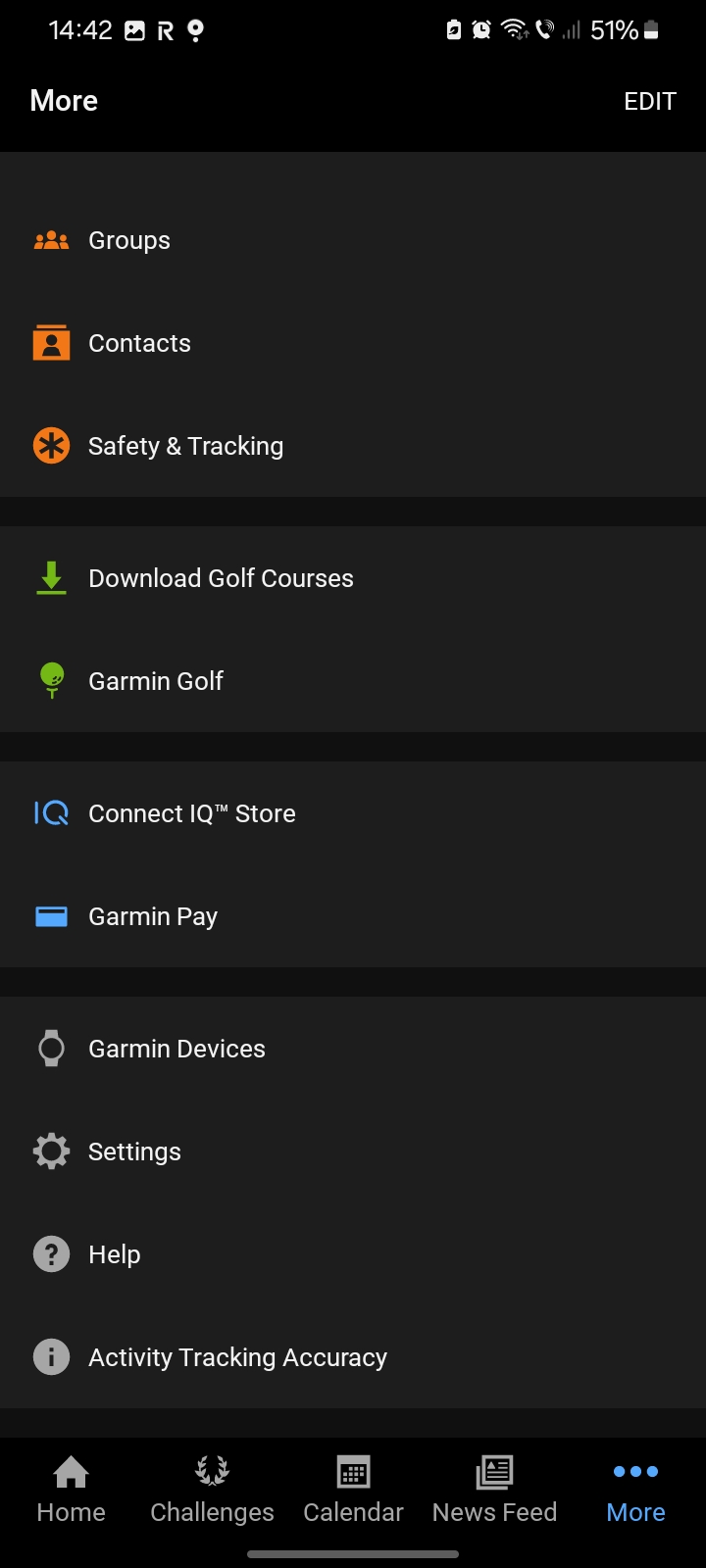Open Groups
706x1568 pixels.
click(x=353, y=240)
